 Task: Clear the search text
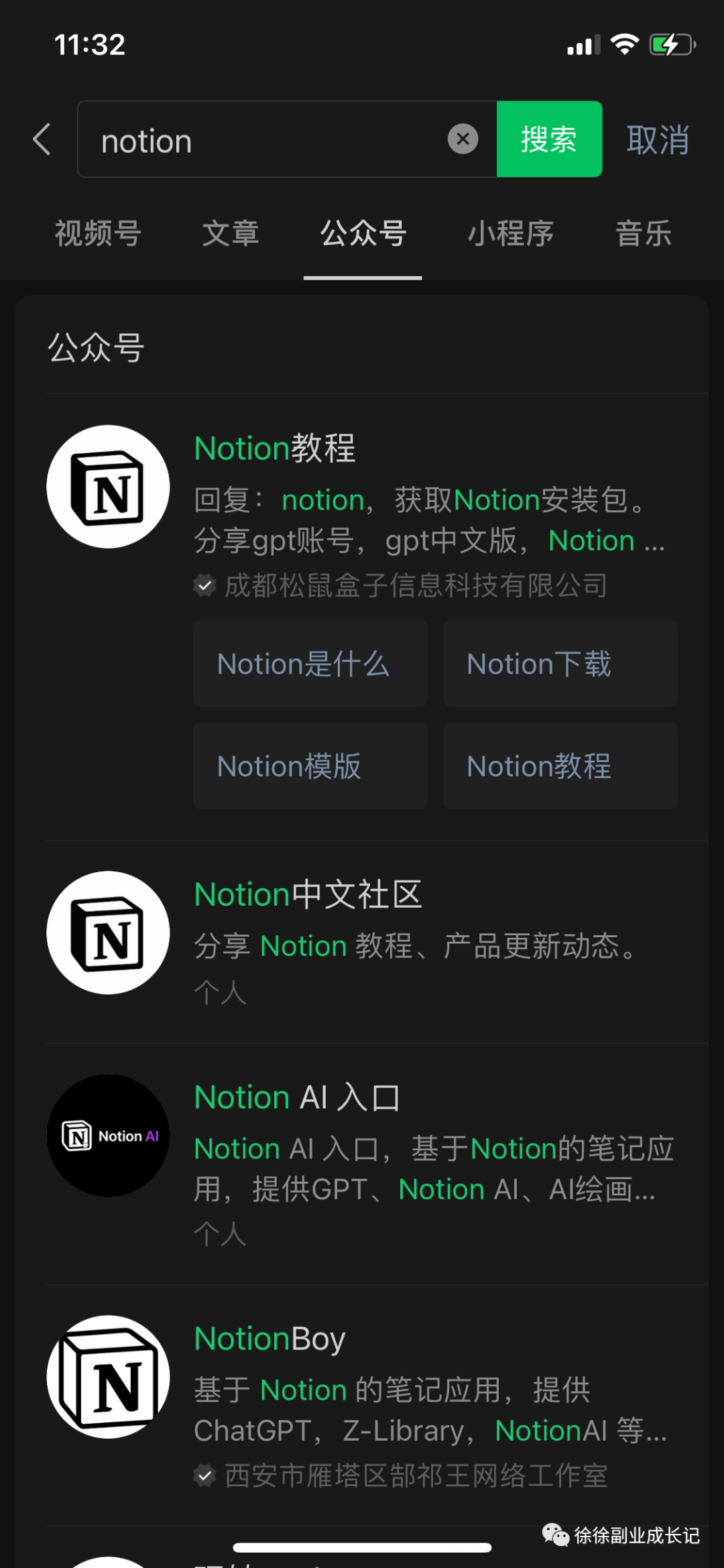(463, 139)
